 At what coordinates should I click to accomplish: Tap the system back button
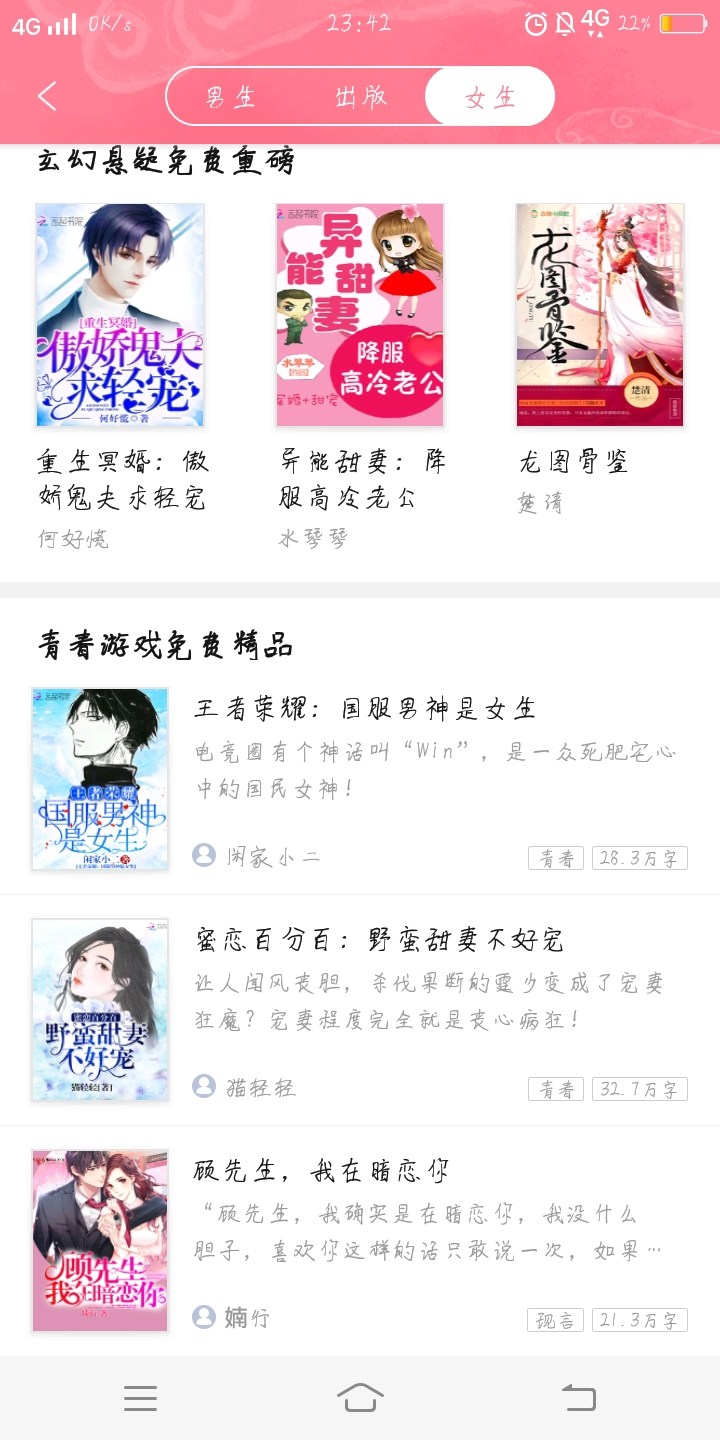[579, 1397]
